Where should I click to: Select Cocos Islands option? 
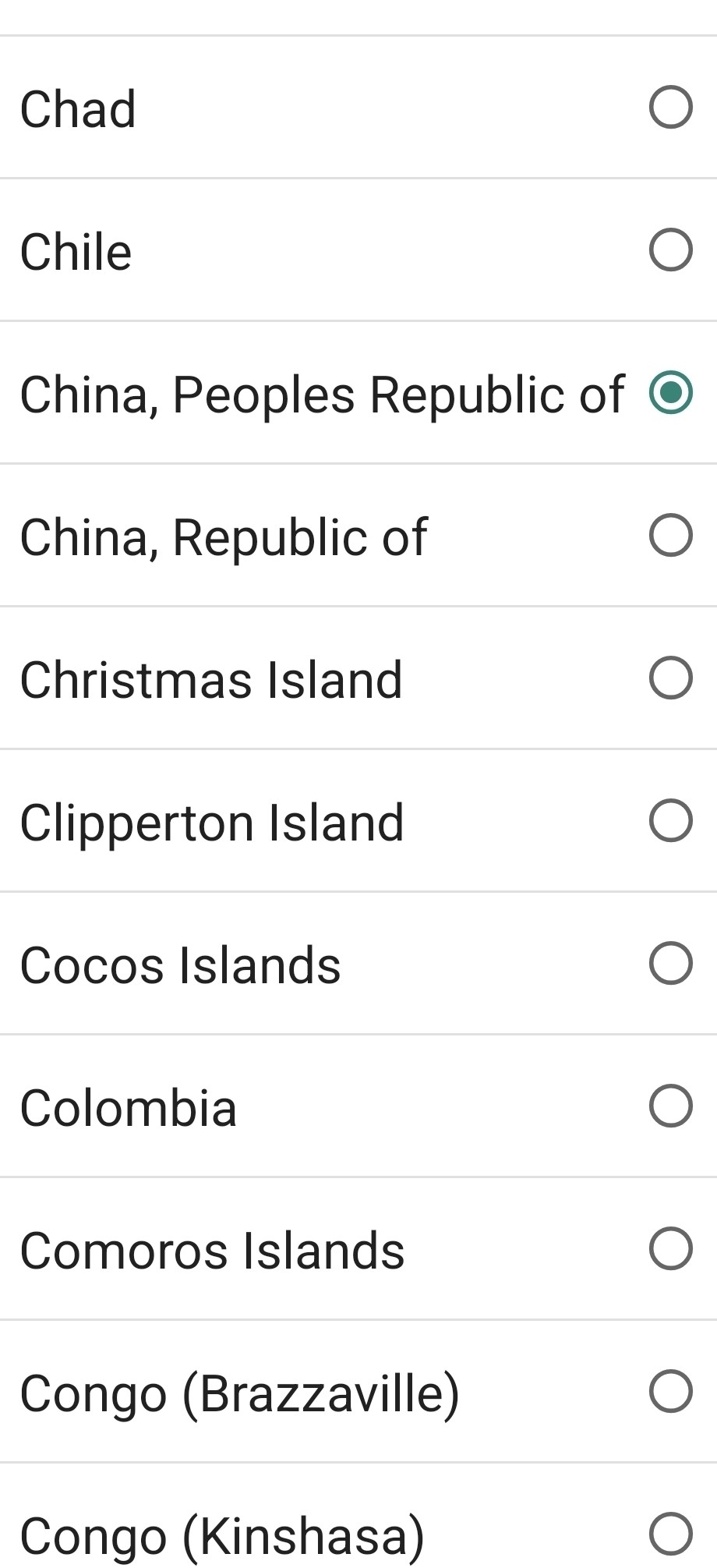pyautogui.click(x=670, y=963)
